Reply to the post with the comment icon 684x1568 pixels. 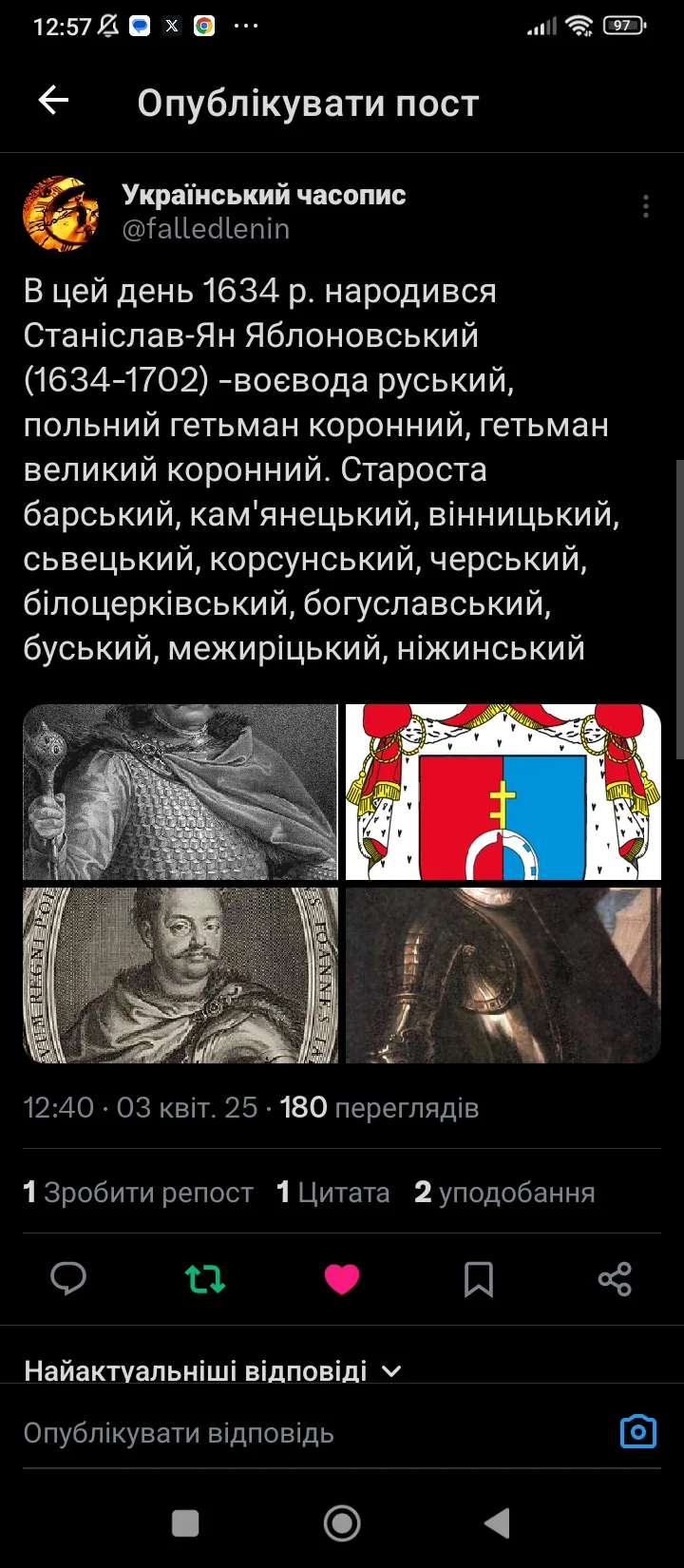tap(68, 1279)
